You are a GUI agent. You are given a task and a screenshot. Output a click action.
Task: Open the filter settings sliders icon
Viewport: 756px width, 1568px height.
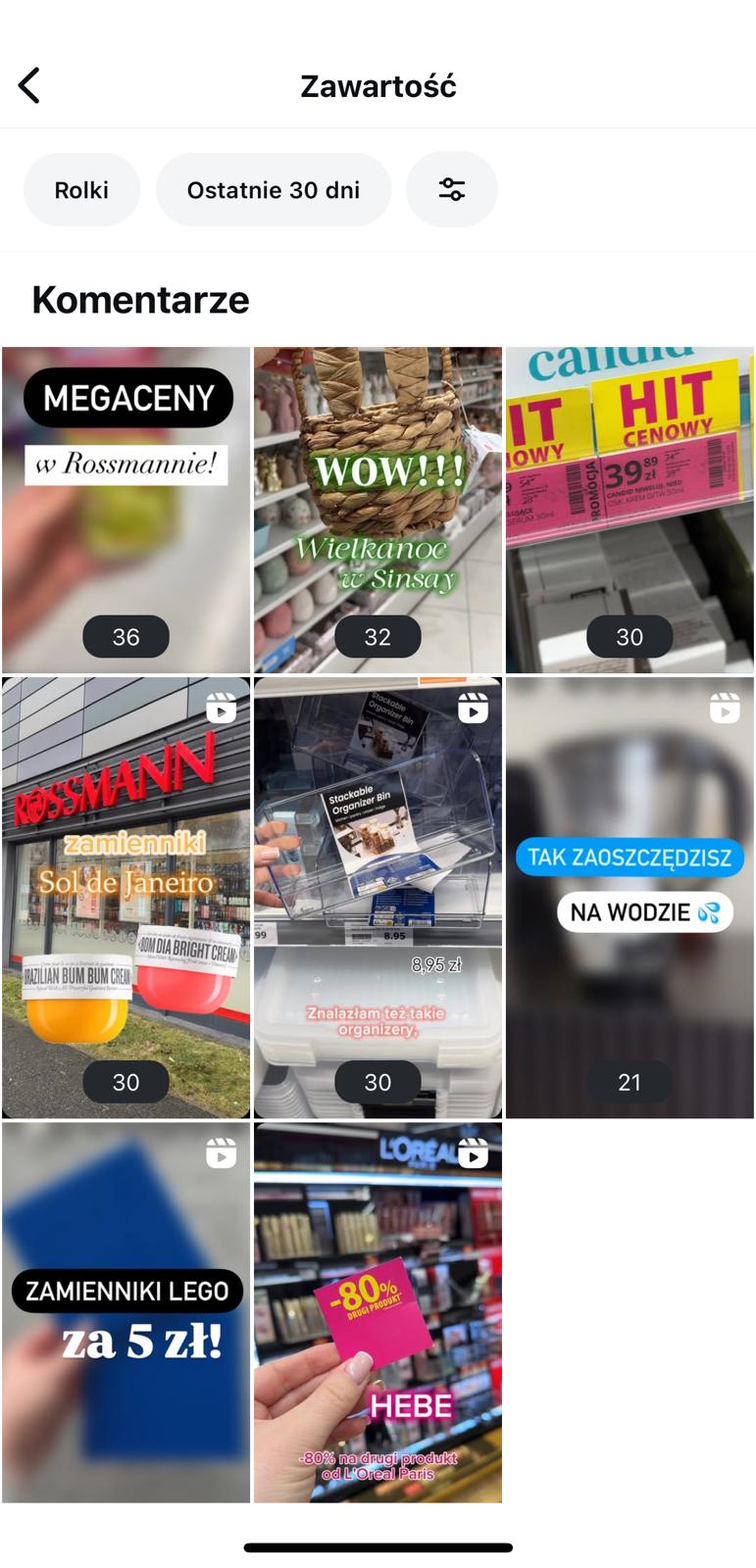tap(451, 190)
